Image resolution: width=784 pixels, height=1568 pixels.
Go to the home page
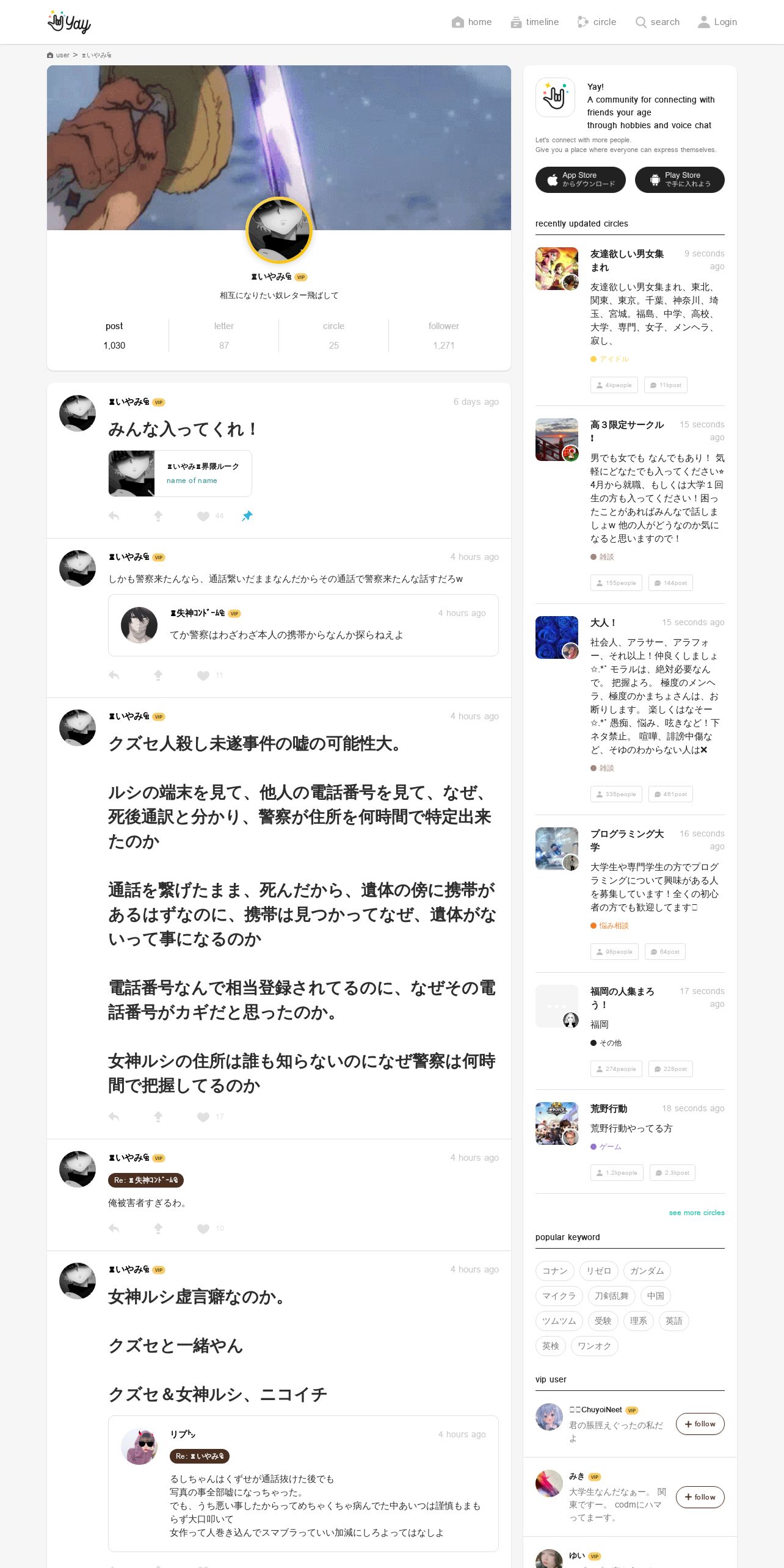point(471,22)
